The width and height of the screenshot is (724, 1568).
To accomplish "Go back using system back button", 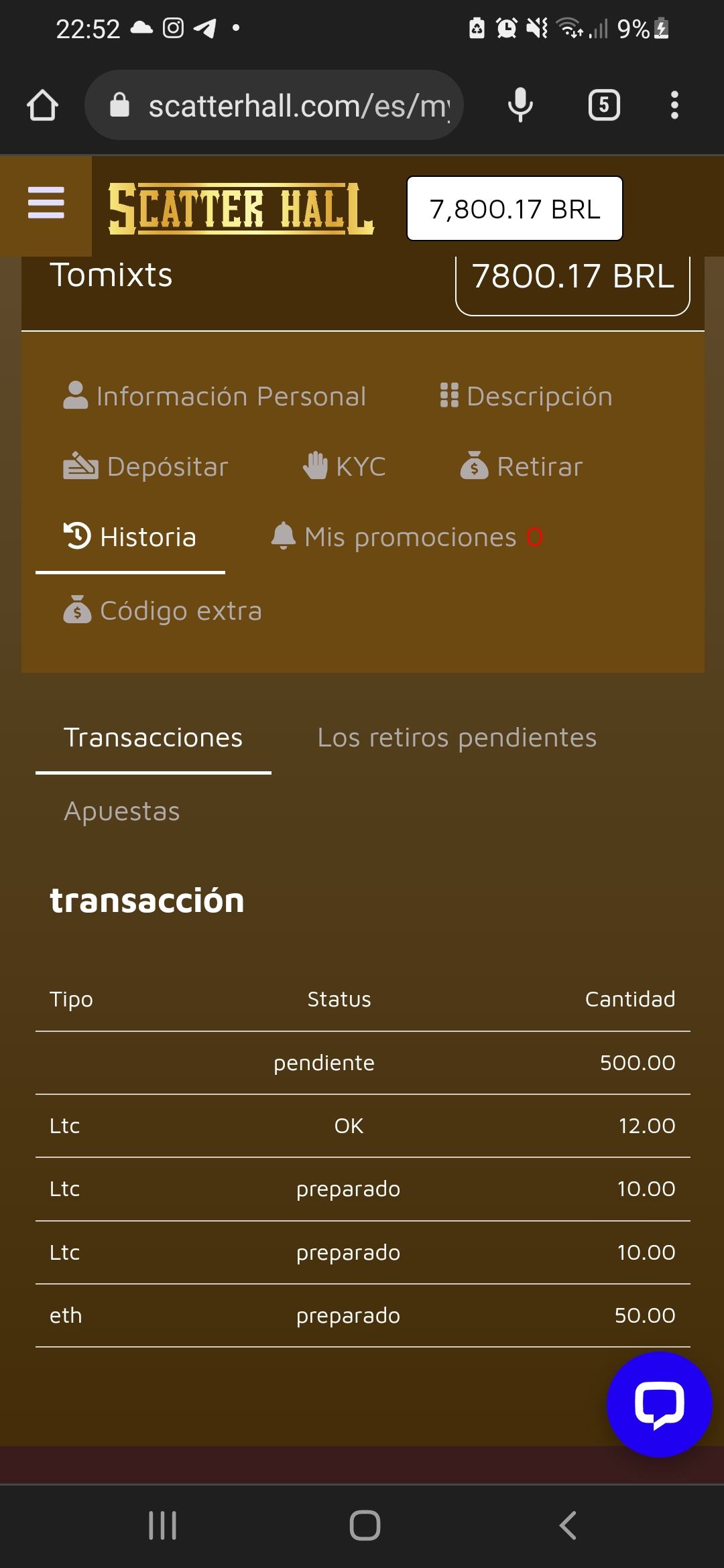I will pyautogui.click(x=567, y=1525).
